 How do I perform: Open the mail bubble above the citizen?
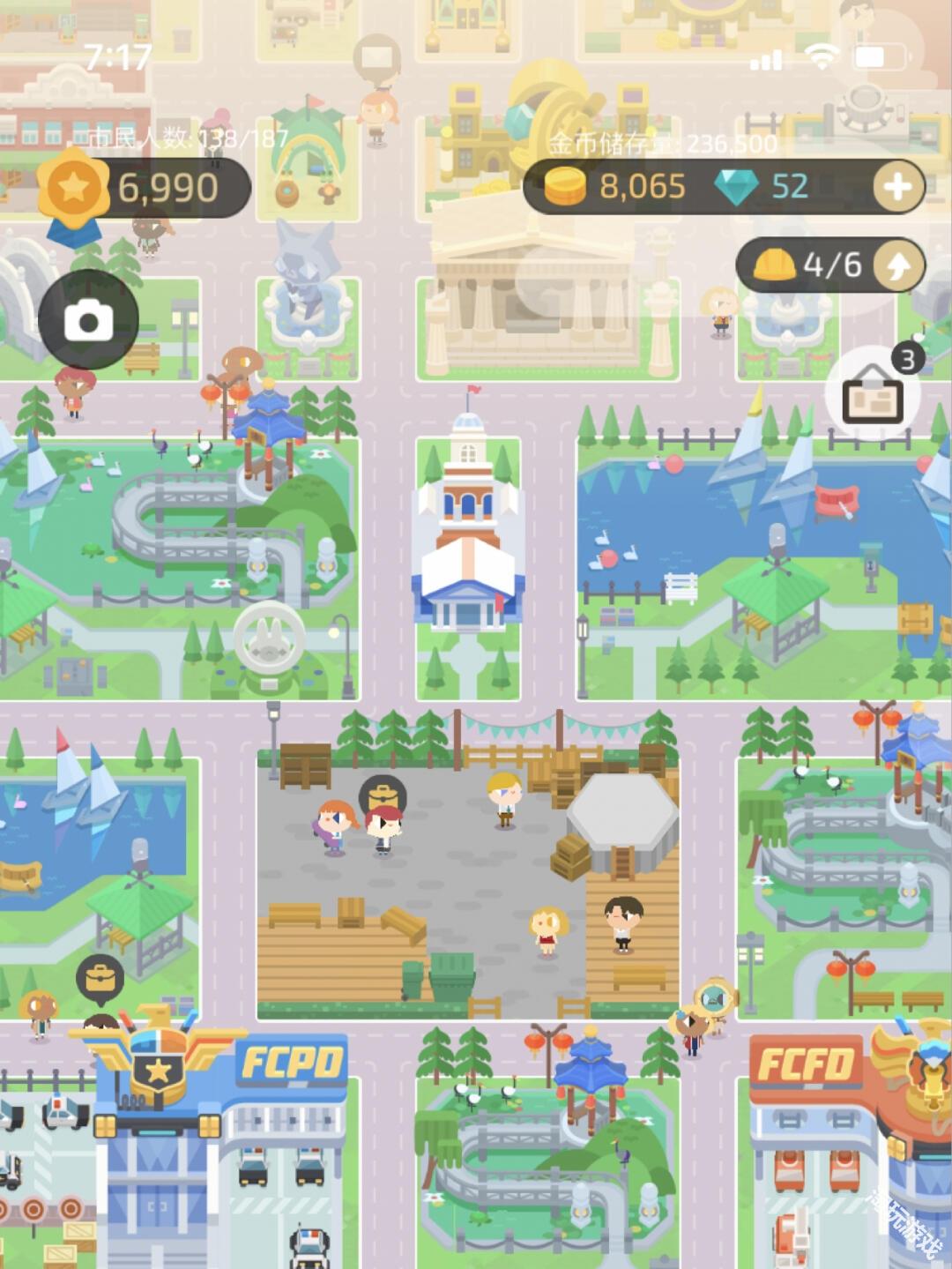[377, 59]
